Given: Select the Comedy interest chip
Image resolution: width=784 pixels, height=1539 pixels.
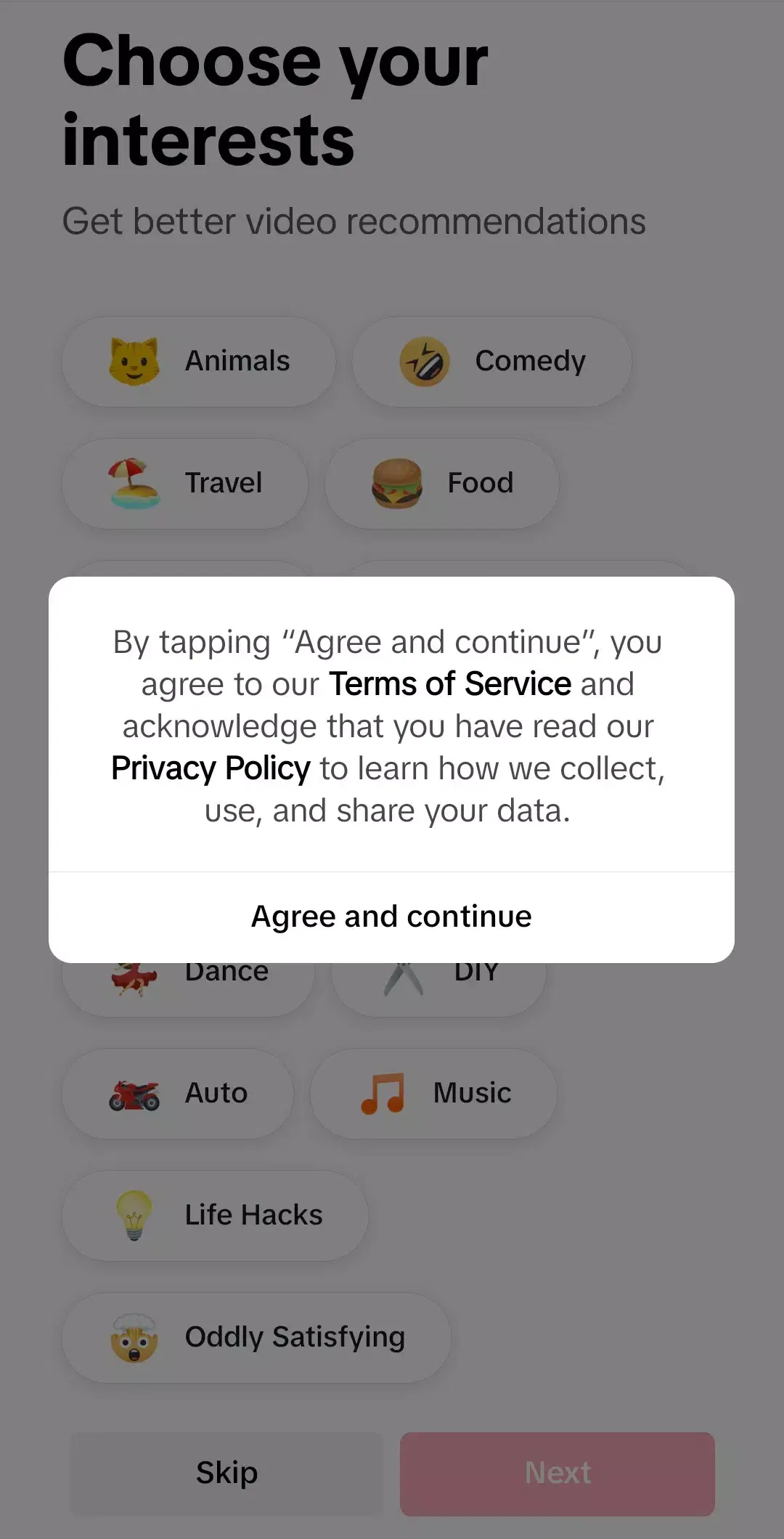Looking at the screenshot, I should 491,361.
